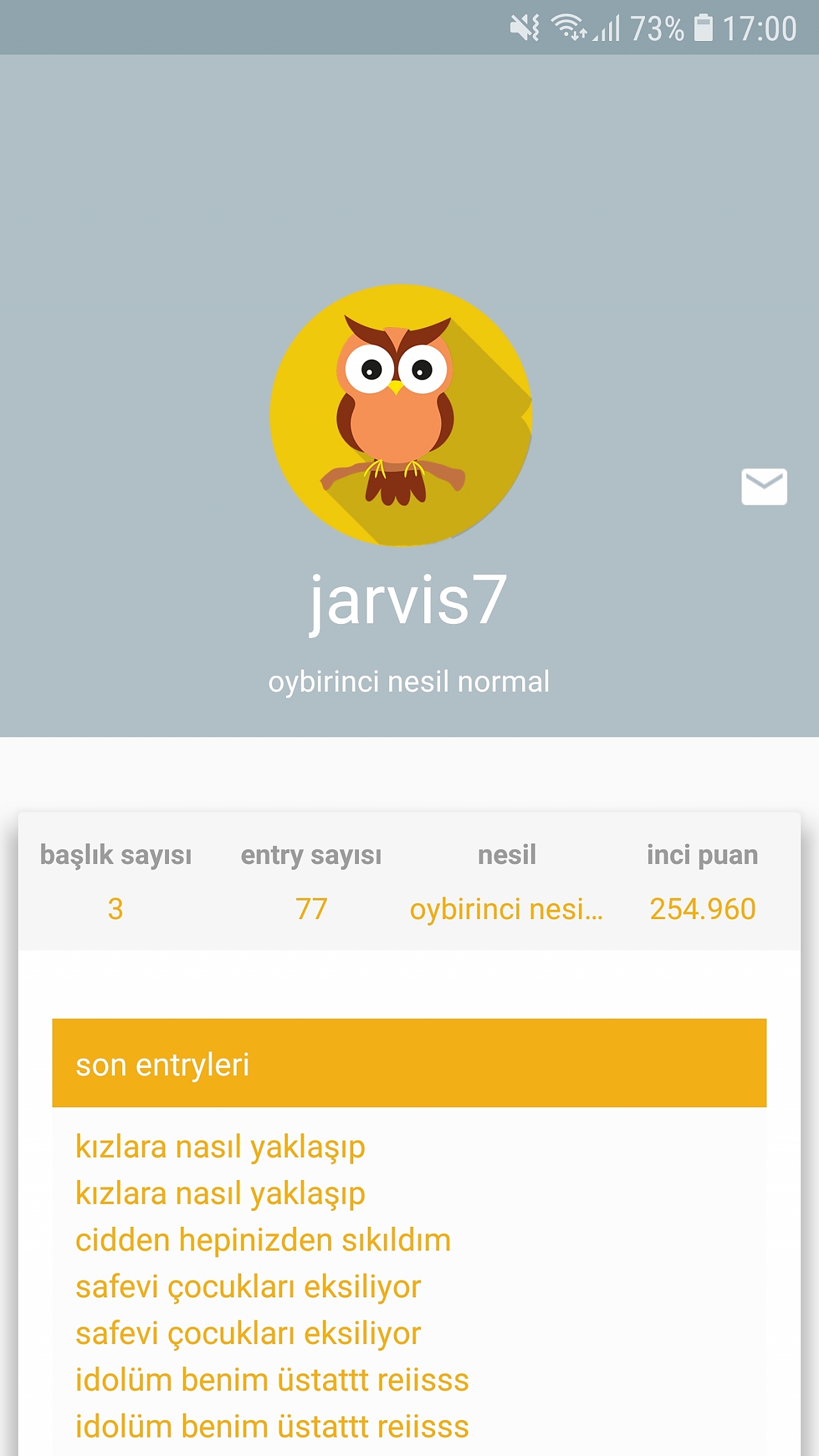
Task: Tap the entry sayısı value 77
Action: (x=311, y=909)
